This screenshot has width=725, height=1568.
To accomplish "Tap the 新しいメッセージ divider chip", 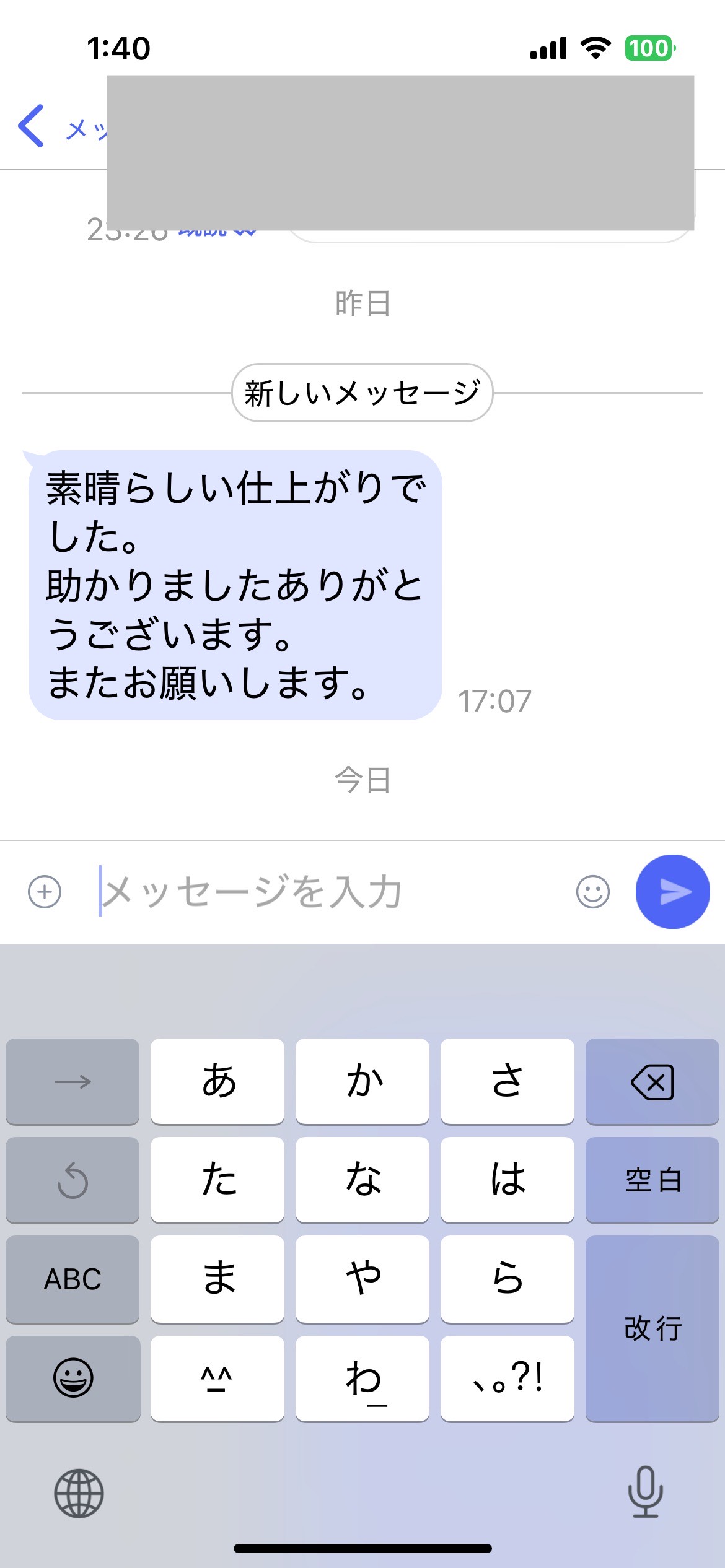I will pyautogui.click(x=362, y=393).
